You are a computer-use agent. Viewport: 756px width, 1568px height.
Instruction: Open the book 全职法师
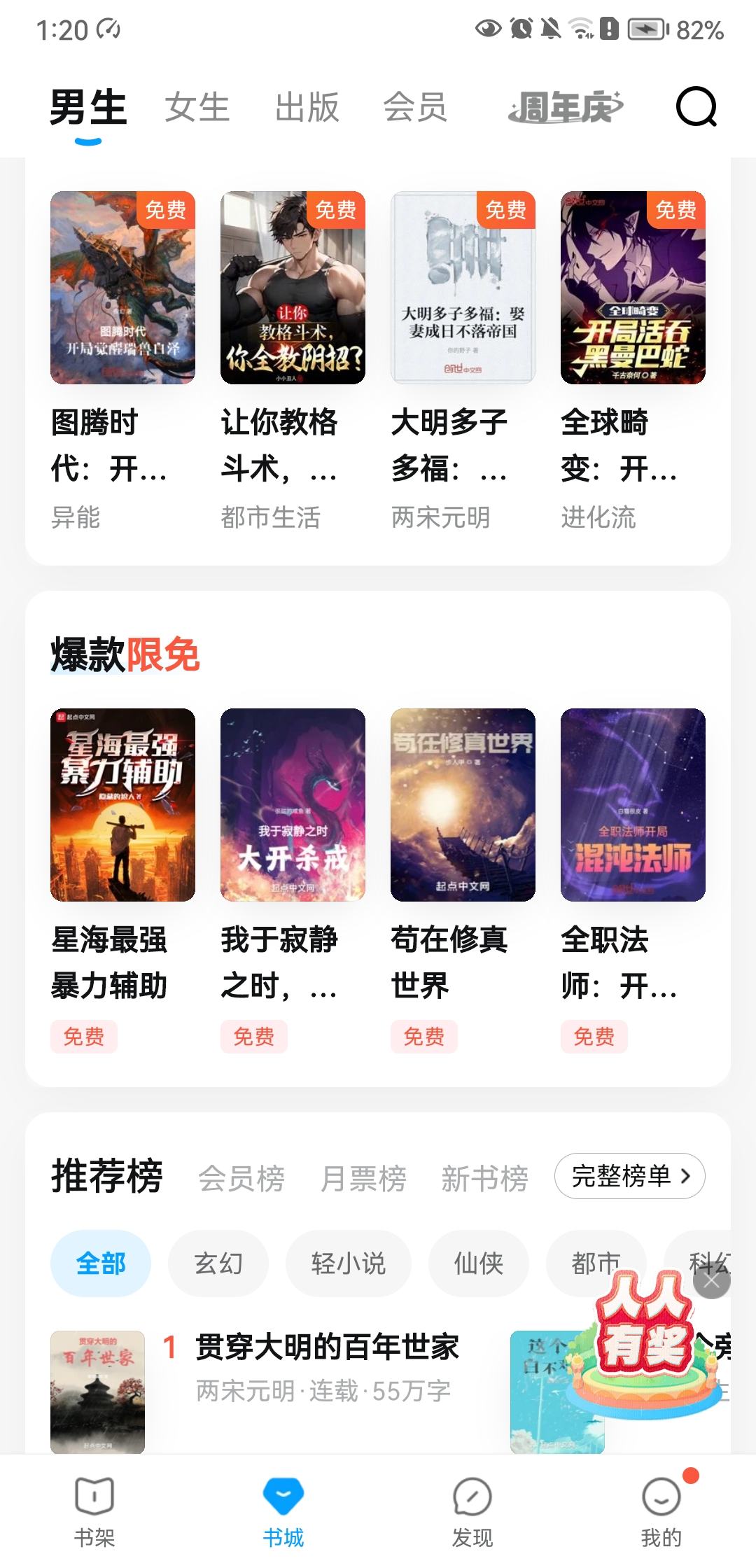[633, 805]
